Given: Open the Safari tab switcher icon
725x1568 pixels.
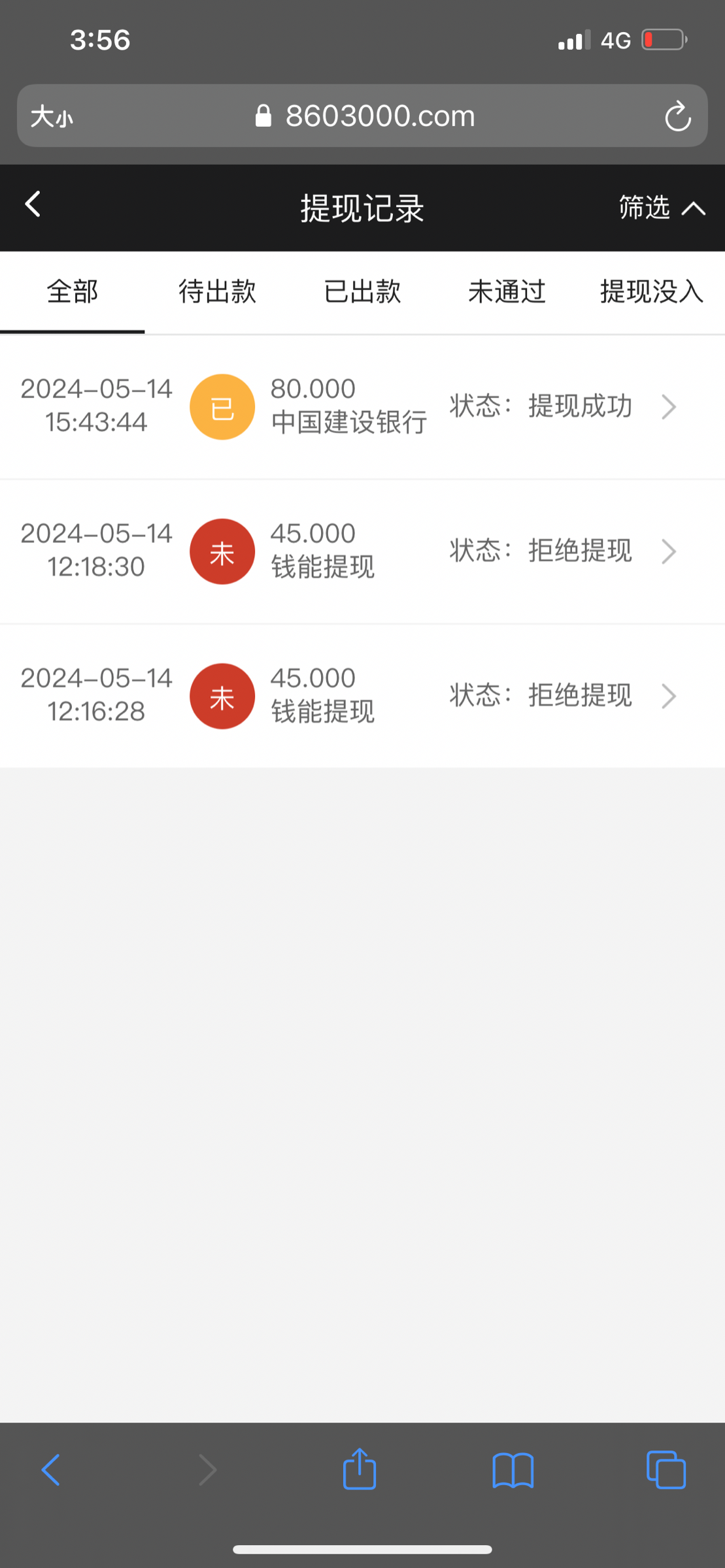Looking at the screenshot, I should (x=664, y=1470).
